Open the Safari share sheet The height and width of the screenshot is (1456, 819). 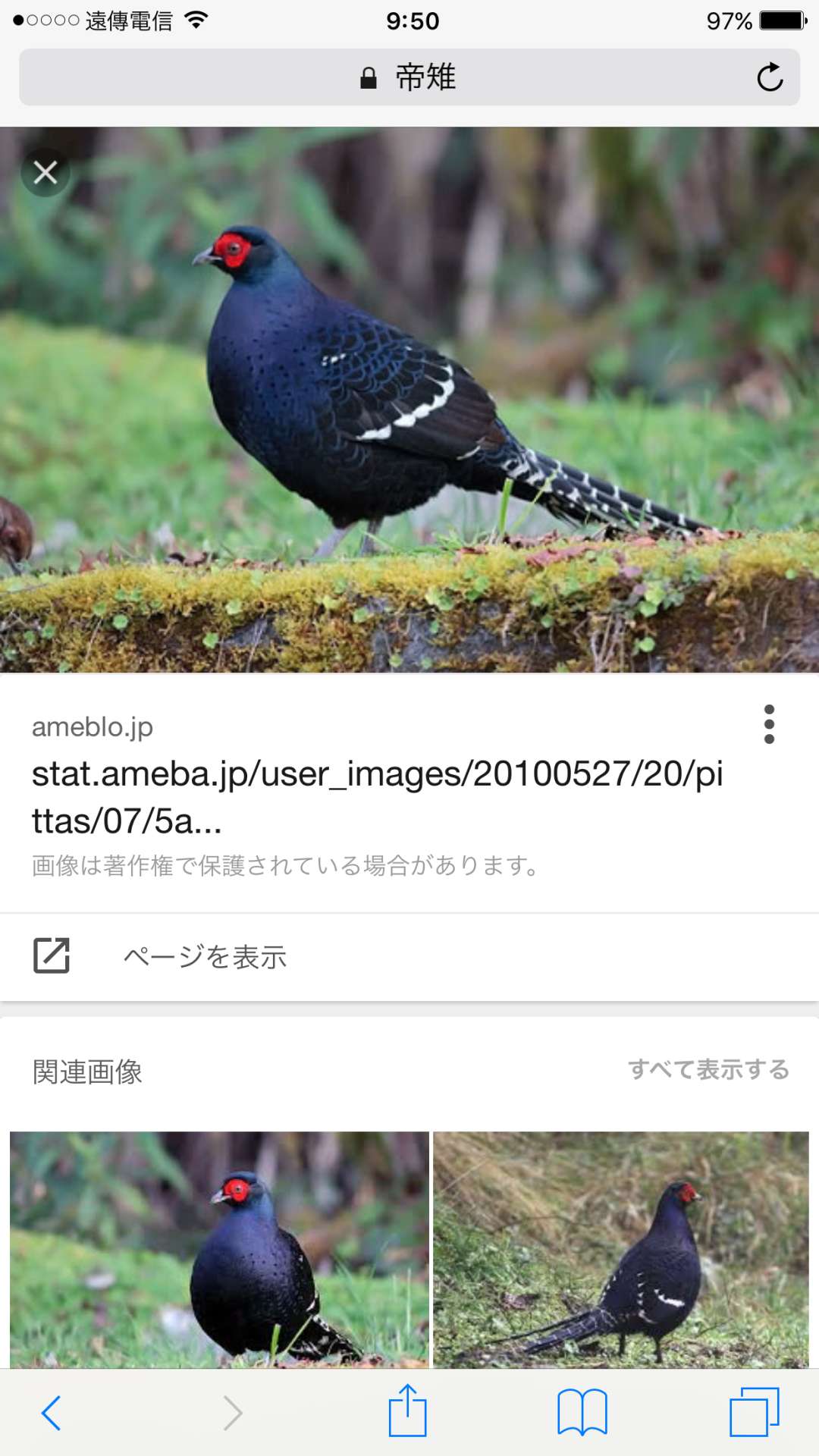coord(408,1410)
